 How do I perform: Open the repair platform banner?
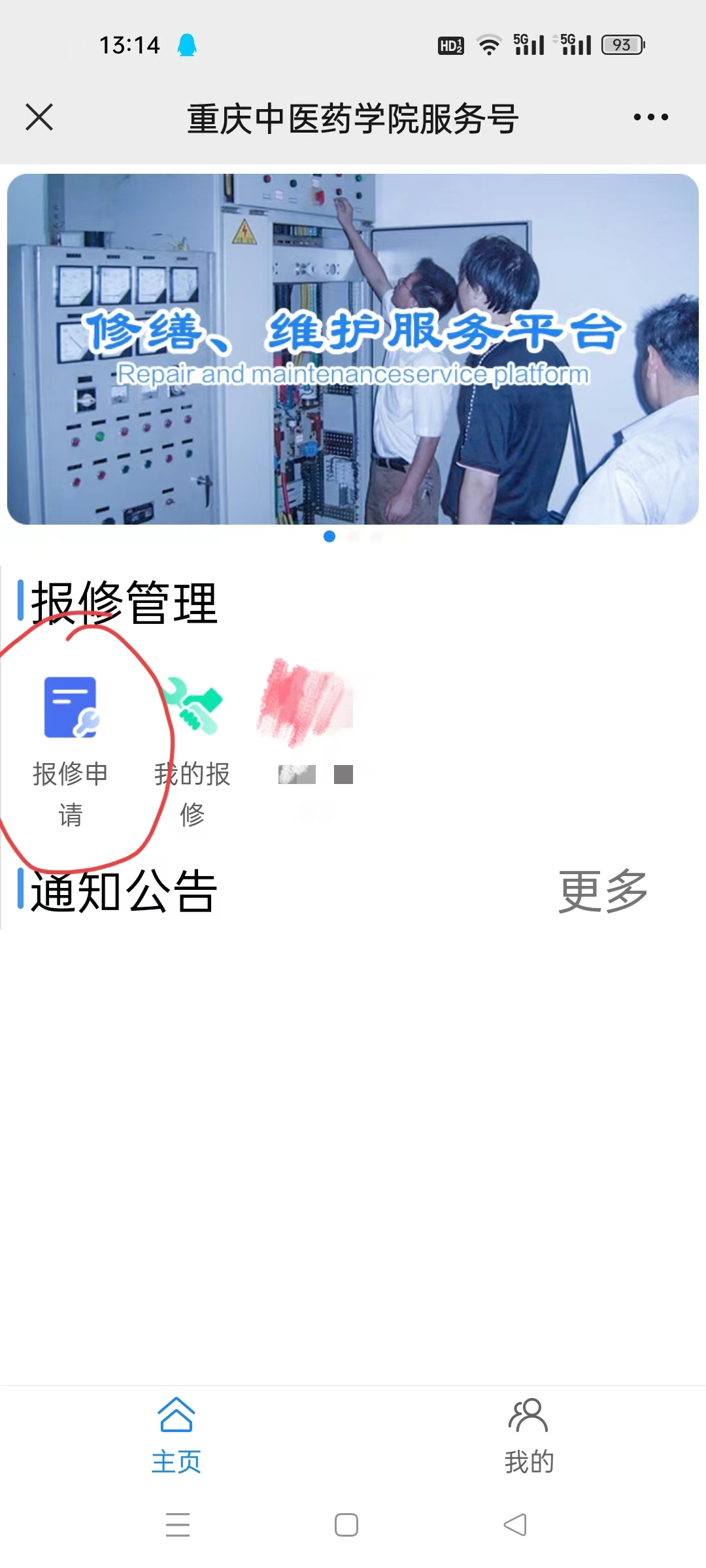[353, 349]
